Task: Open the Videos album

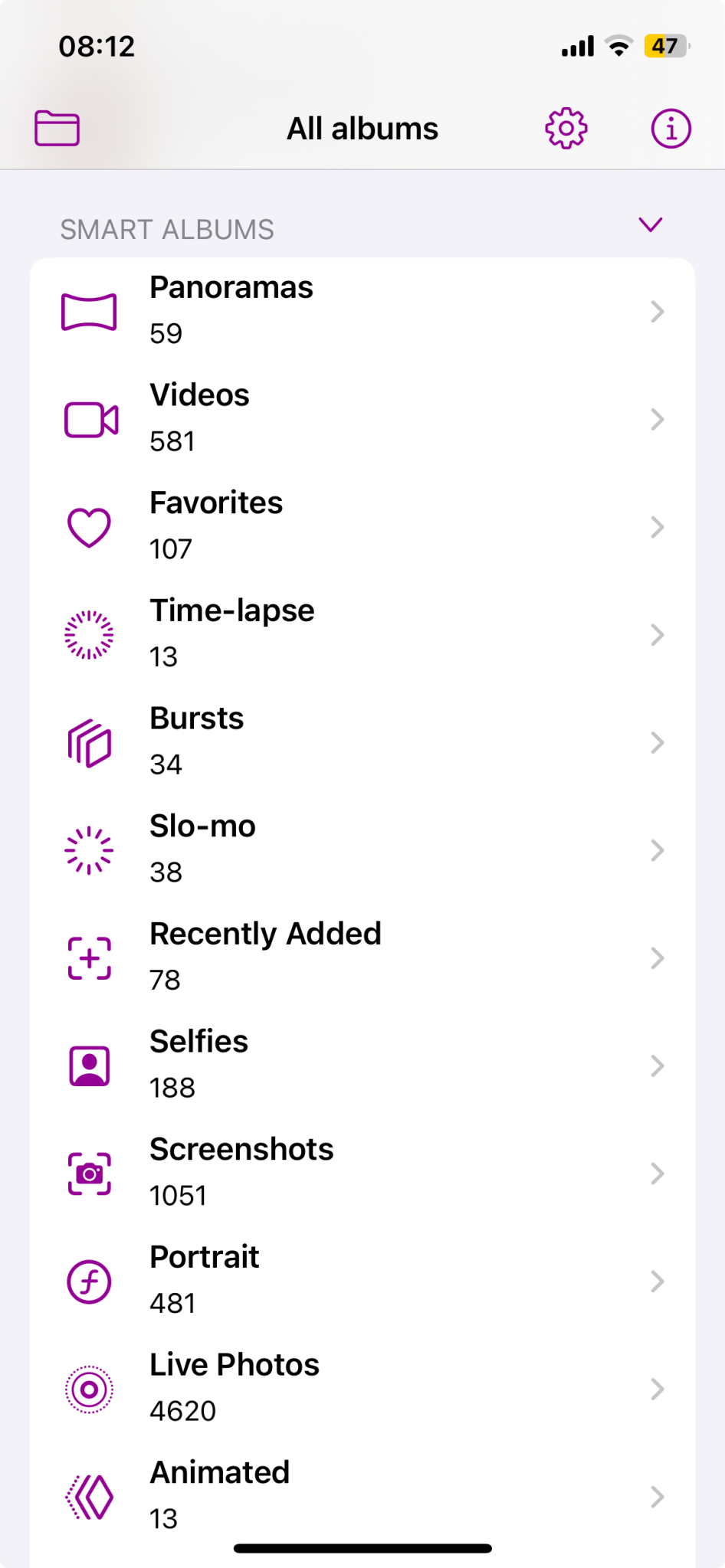Action: click(362, 419)
